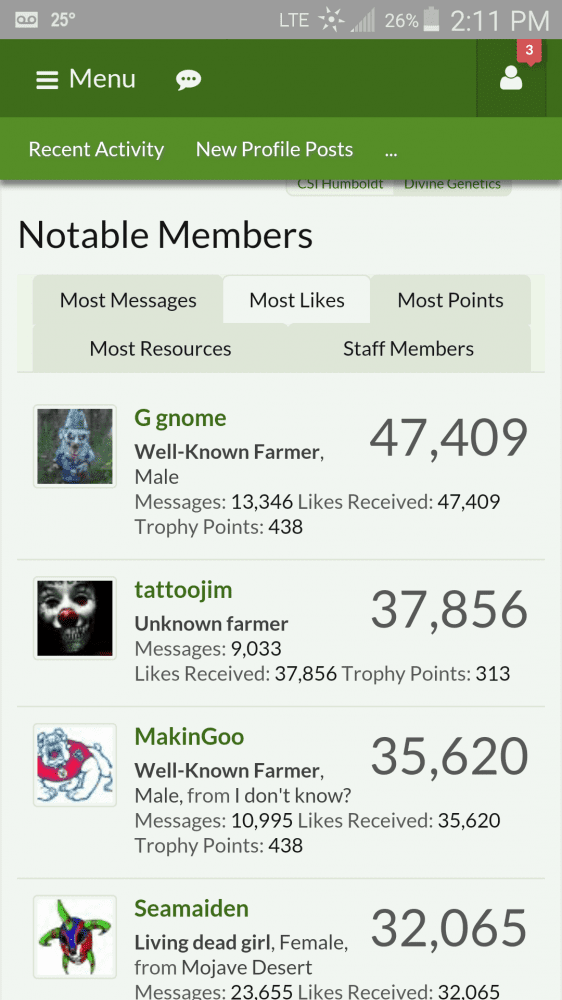Open Seamaiden's profile link

[x=191, y=908]
